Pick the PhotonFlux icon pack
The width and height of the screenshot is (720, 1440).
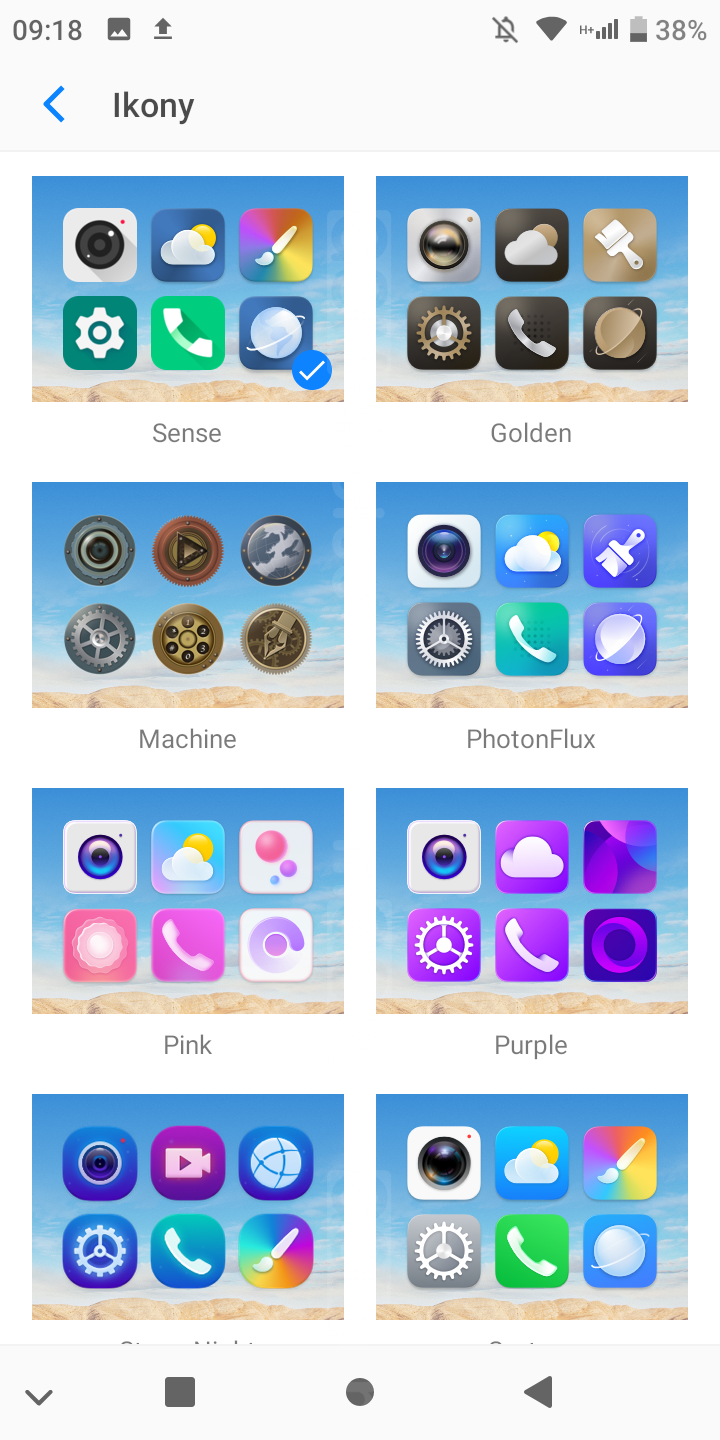pos(532,595)
